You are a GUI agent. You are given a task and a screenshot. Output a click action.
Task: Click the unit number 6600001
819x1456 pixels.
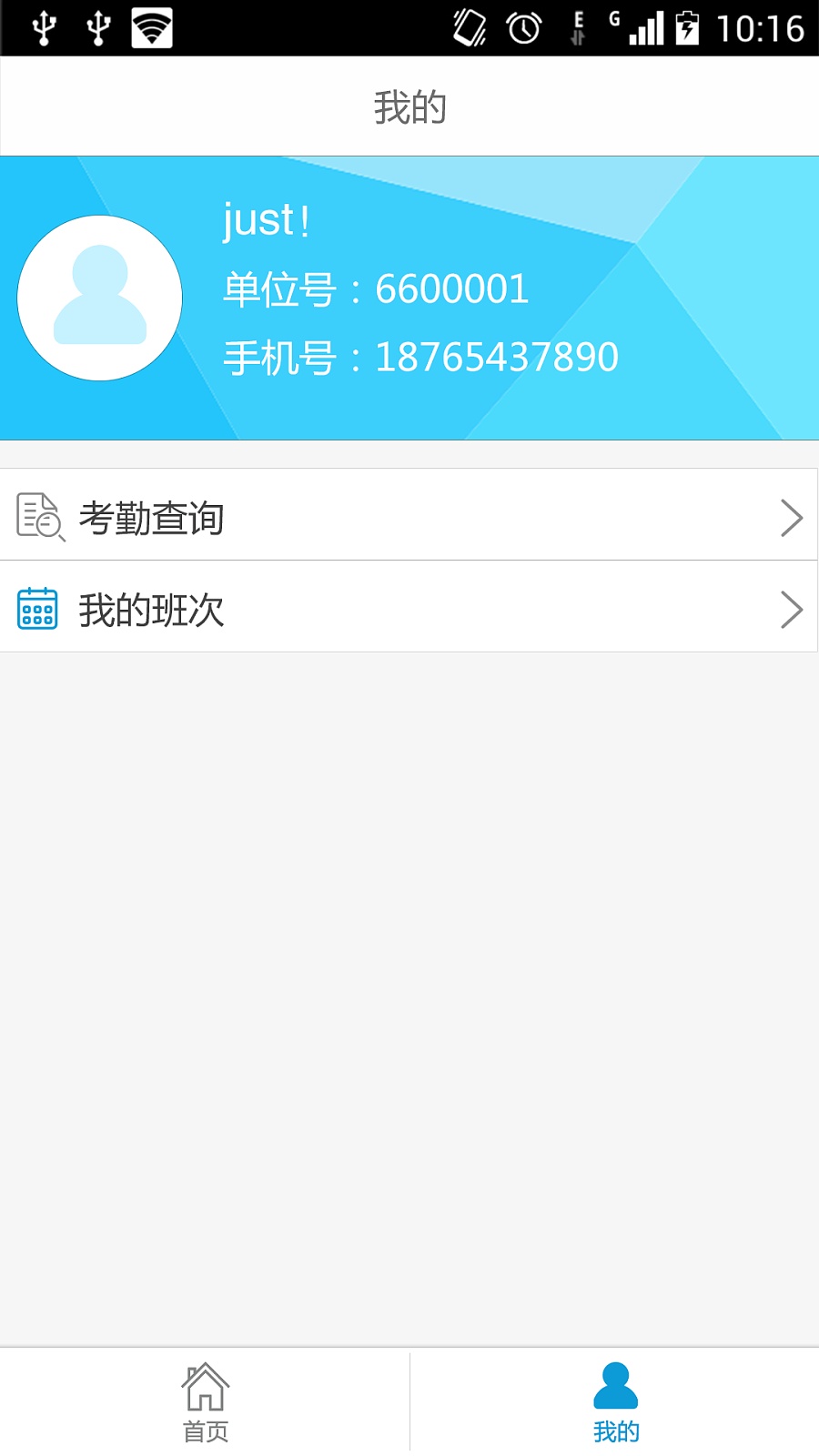point(375,289)
